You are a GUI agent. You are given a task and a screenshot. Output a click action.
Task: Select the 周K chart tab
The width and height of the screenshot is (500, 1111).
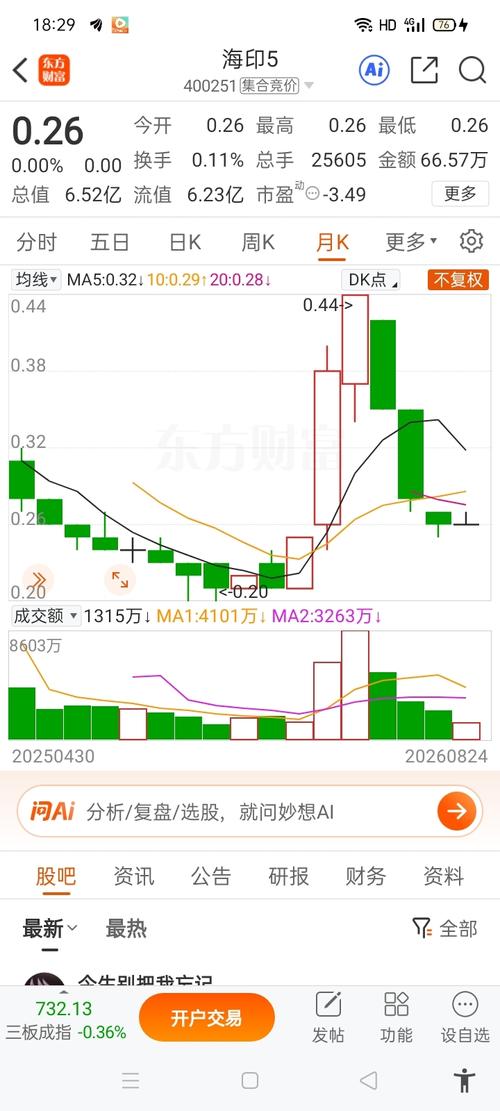[x=258, y=242]
